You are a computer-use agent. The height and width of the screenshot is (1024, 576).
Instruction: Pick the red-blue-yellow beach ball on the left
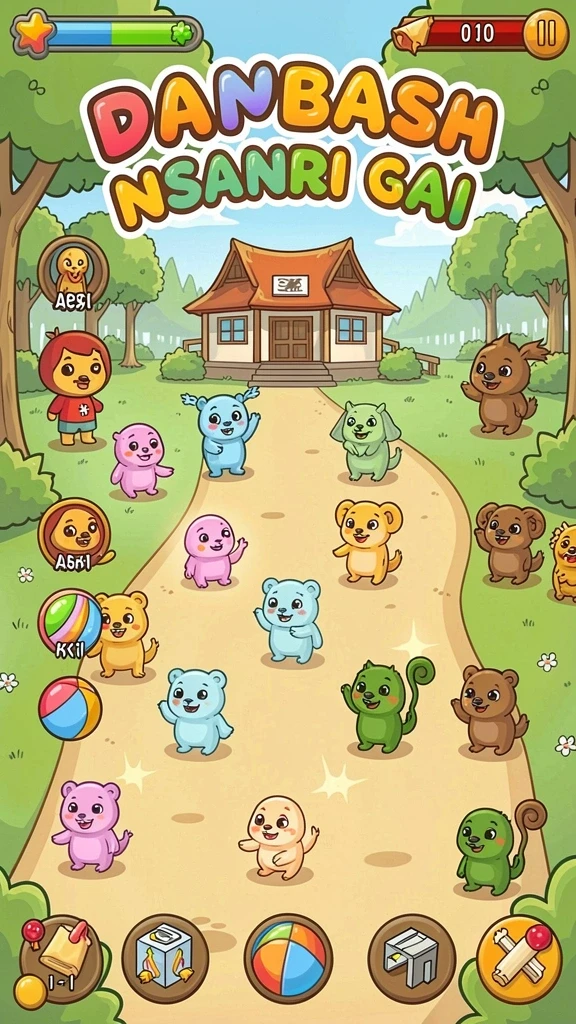(x=69, y=708)
